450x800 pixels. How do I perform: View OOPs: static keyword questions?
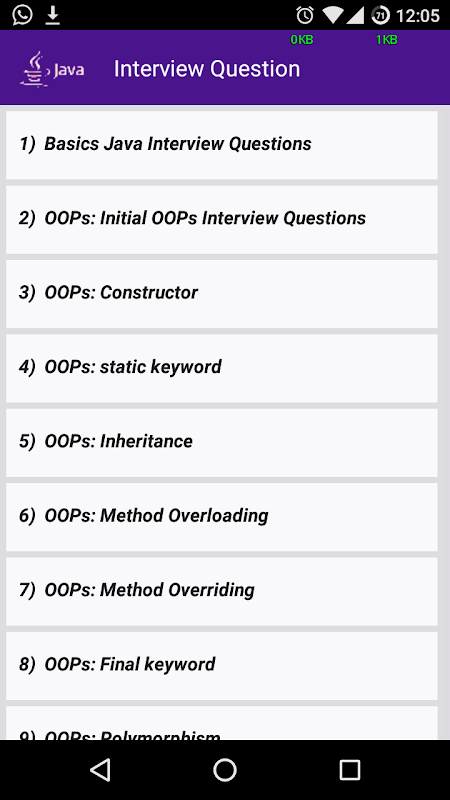(221, 368)
